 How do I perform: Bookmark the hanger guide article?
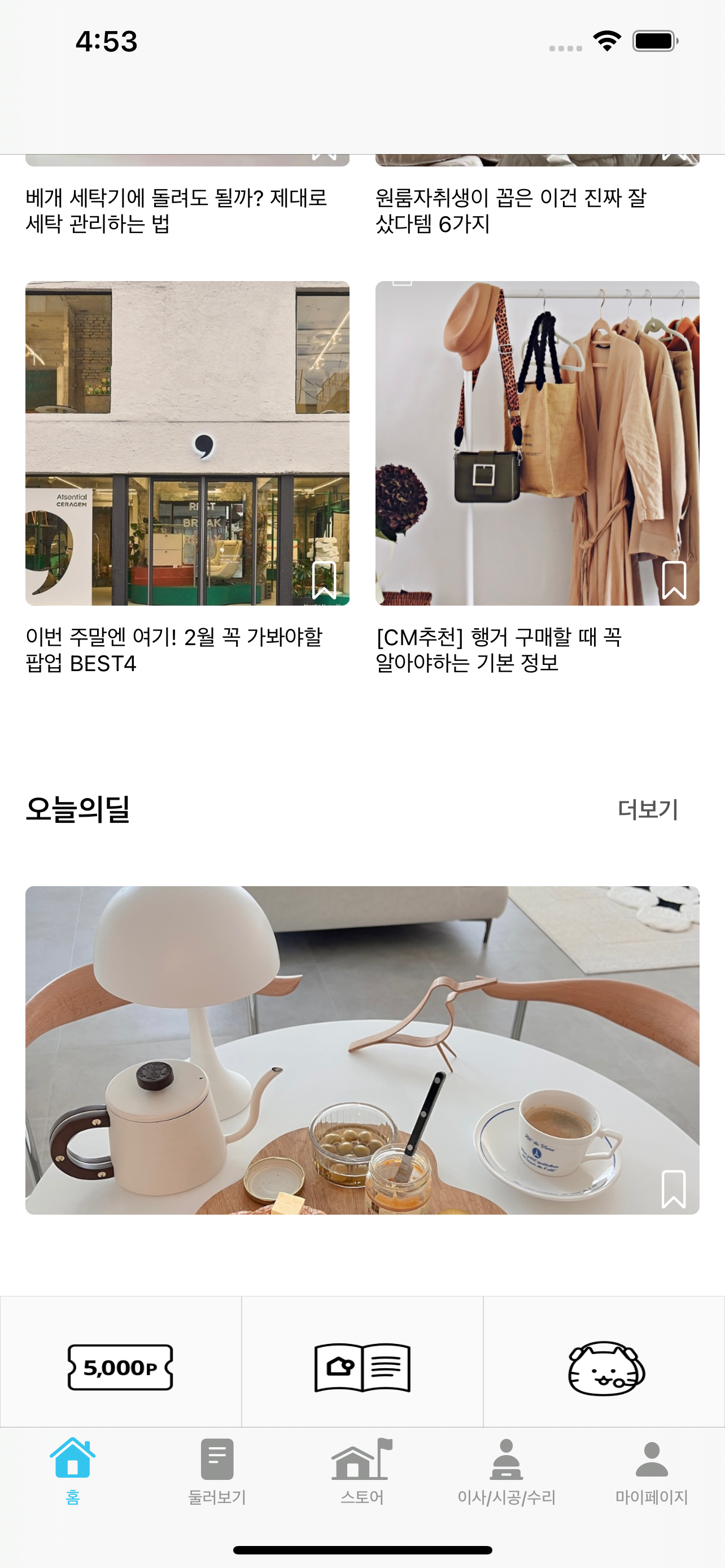tap(674, 580)
